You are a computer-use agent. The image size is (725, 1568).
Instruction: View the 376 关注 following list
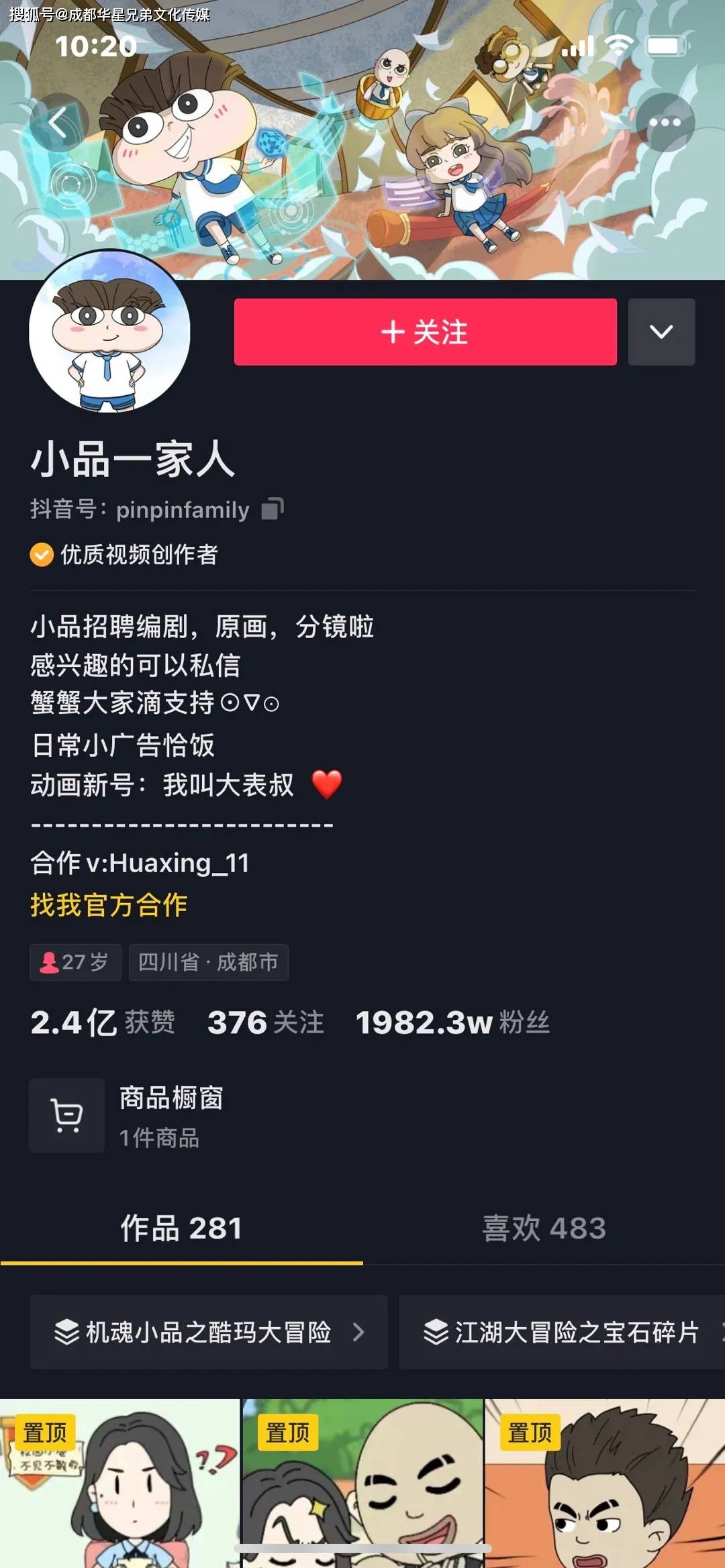click(265, 1023)
